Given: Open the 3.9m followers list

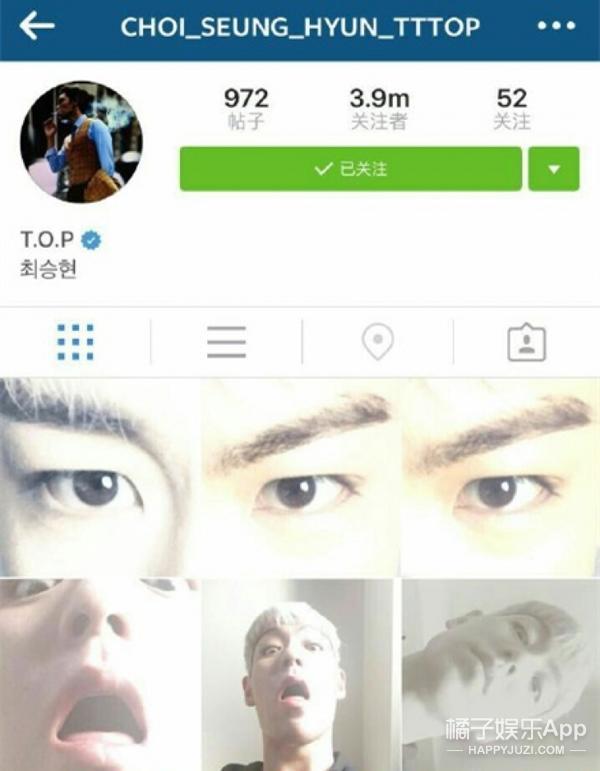Looking at the screenshot, I should pyautogui.click(x=378, y=108).
